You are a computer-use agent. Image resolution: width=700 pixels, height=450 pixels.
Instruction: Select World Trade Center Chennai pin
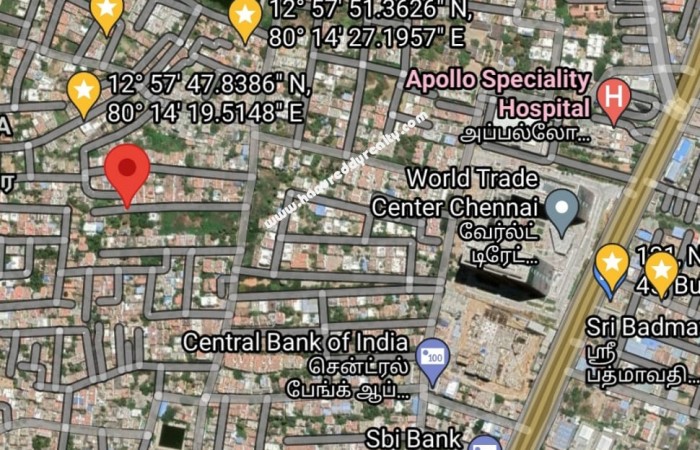pos(562,209)
